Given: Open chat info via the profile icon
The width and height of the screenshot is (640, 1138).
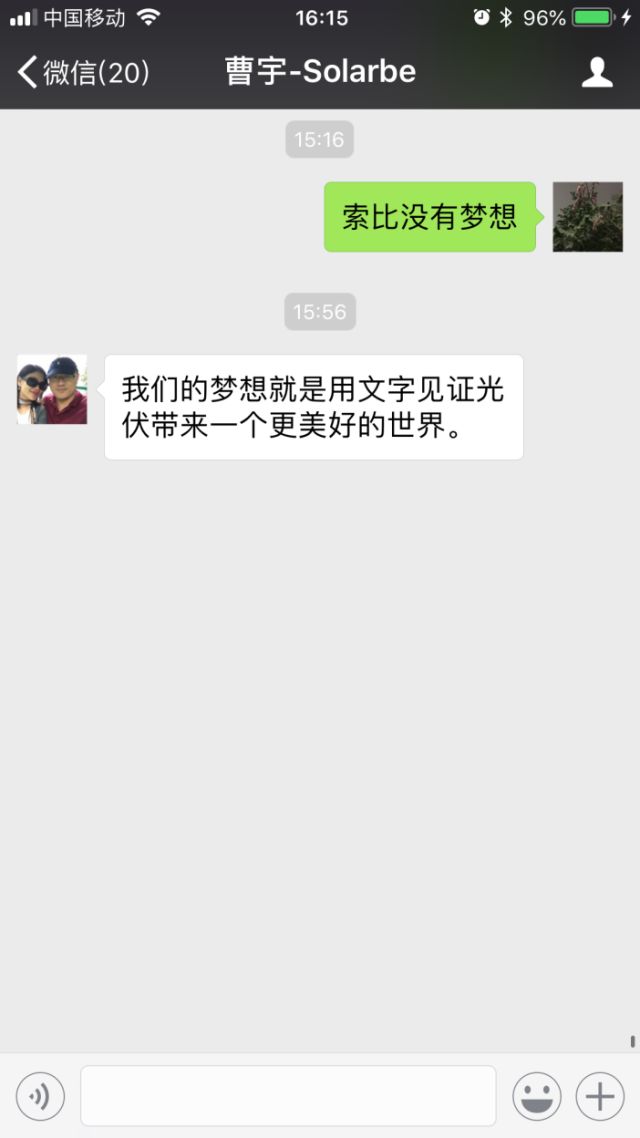Looking at the screenshot, I should (x=597, y=72).
